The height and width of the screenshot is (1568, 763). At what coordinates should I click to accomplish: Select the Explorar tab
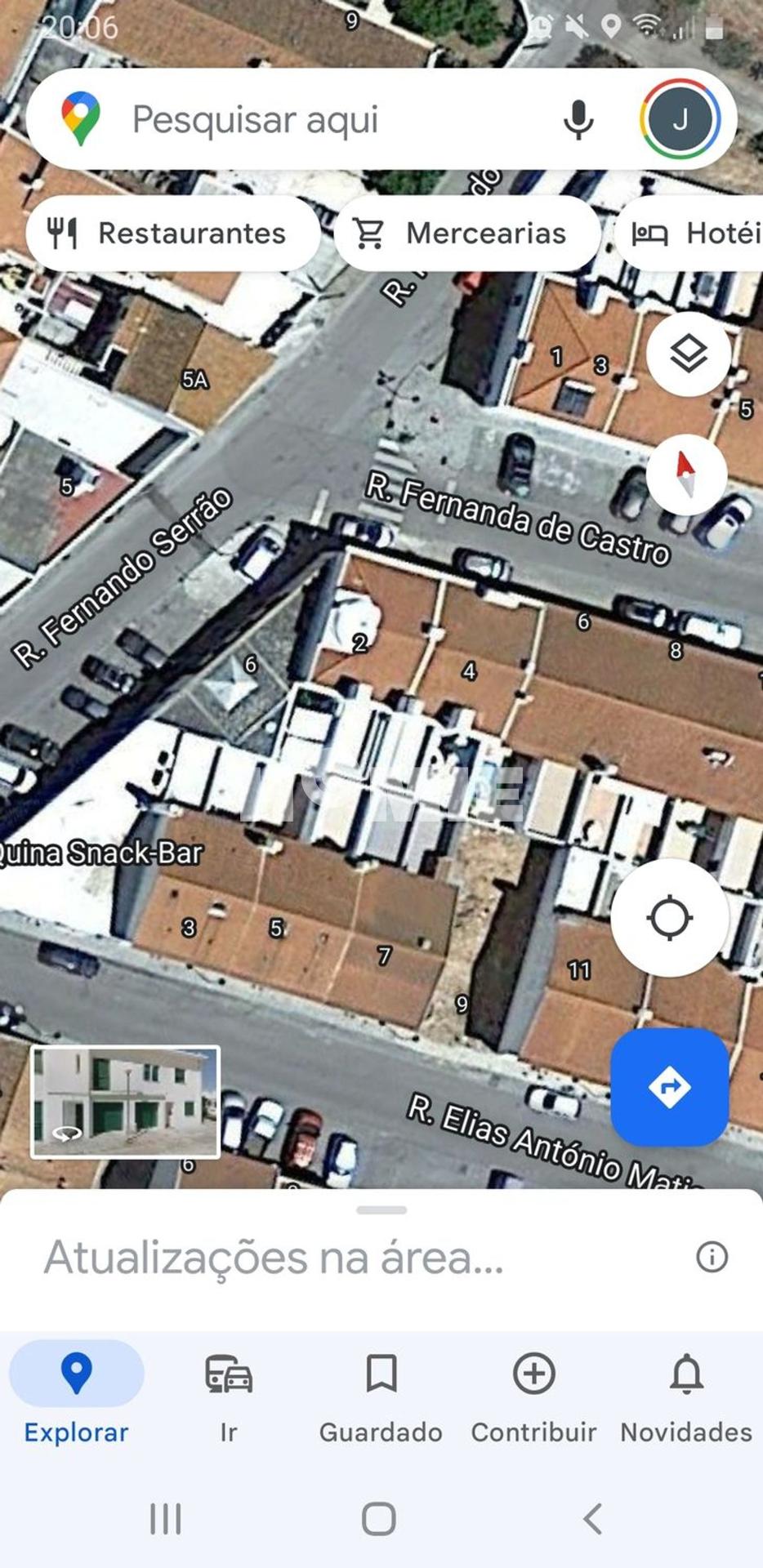coord(76,1380)
